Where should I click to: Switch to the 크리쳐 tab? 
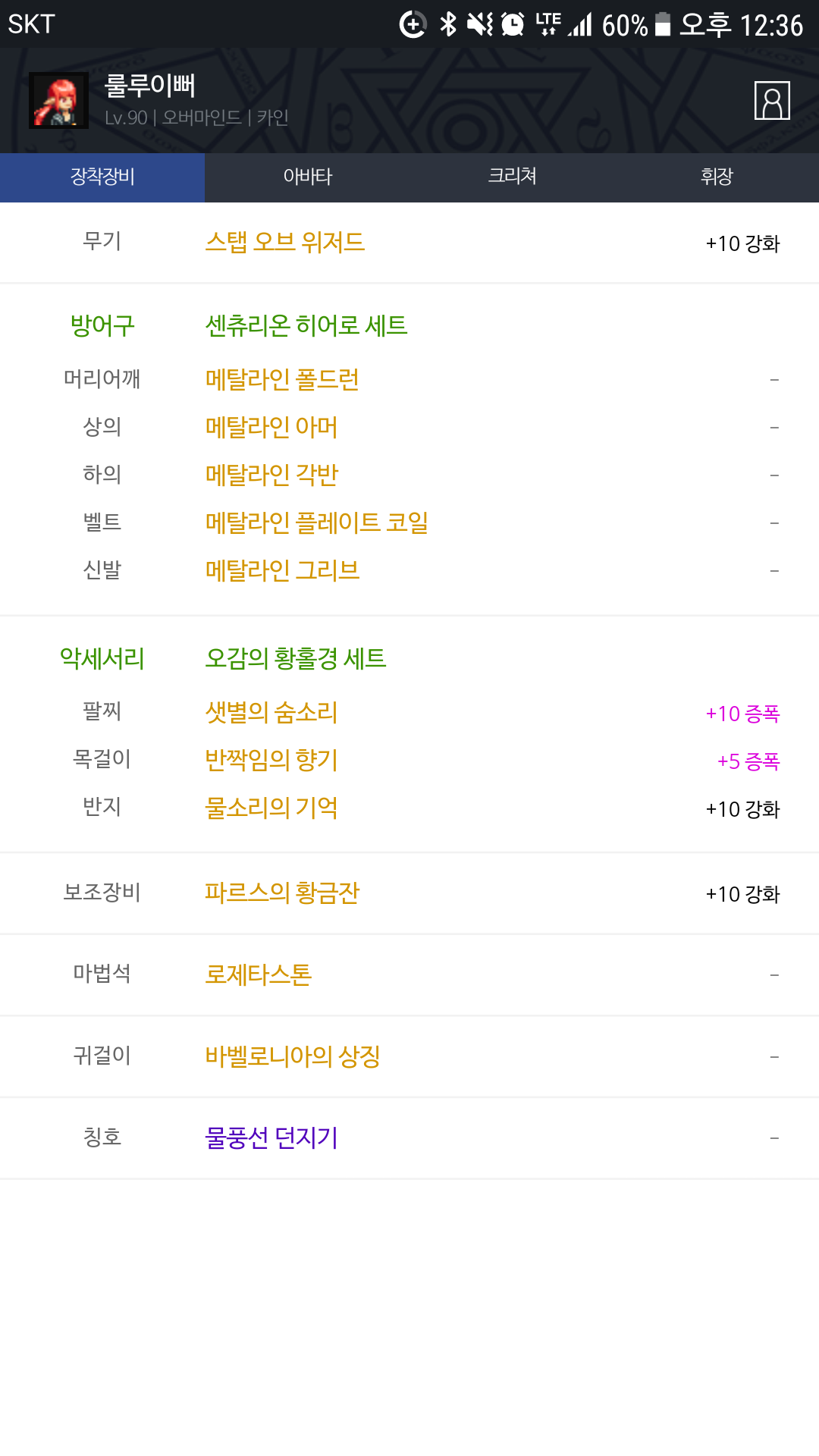coord(512,177)
